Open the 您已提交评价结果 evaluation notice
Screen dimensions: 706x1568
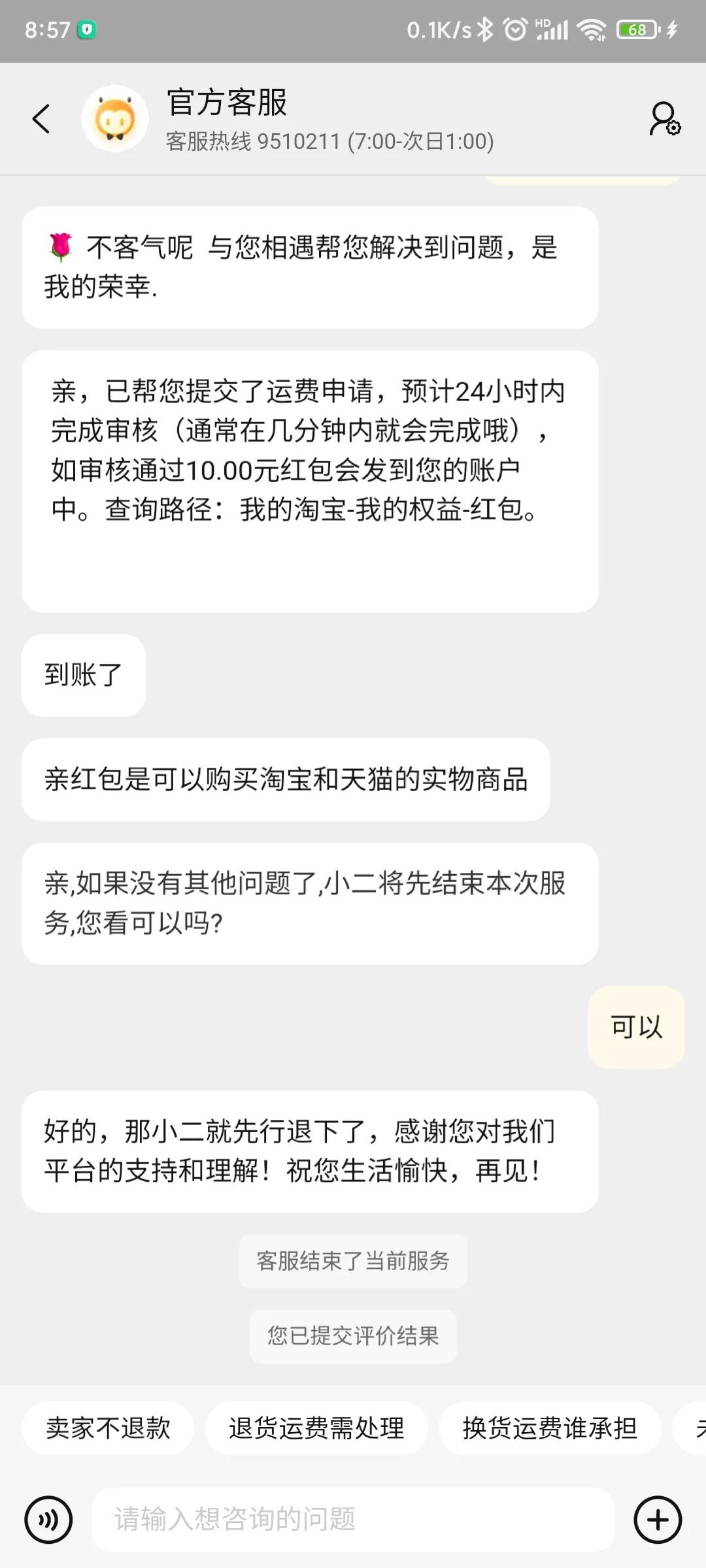pos(353,1337)
